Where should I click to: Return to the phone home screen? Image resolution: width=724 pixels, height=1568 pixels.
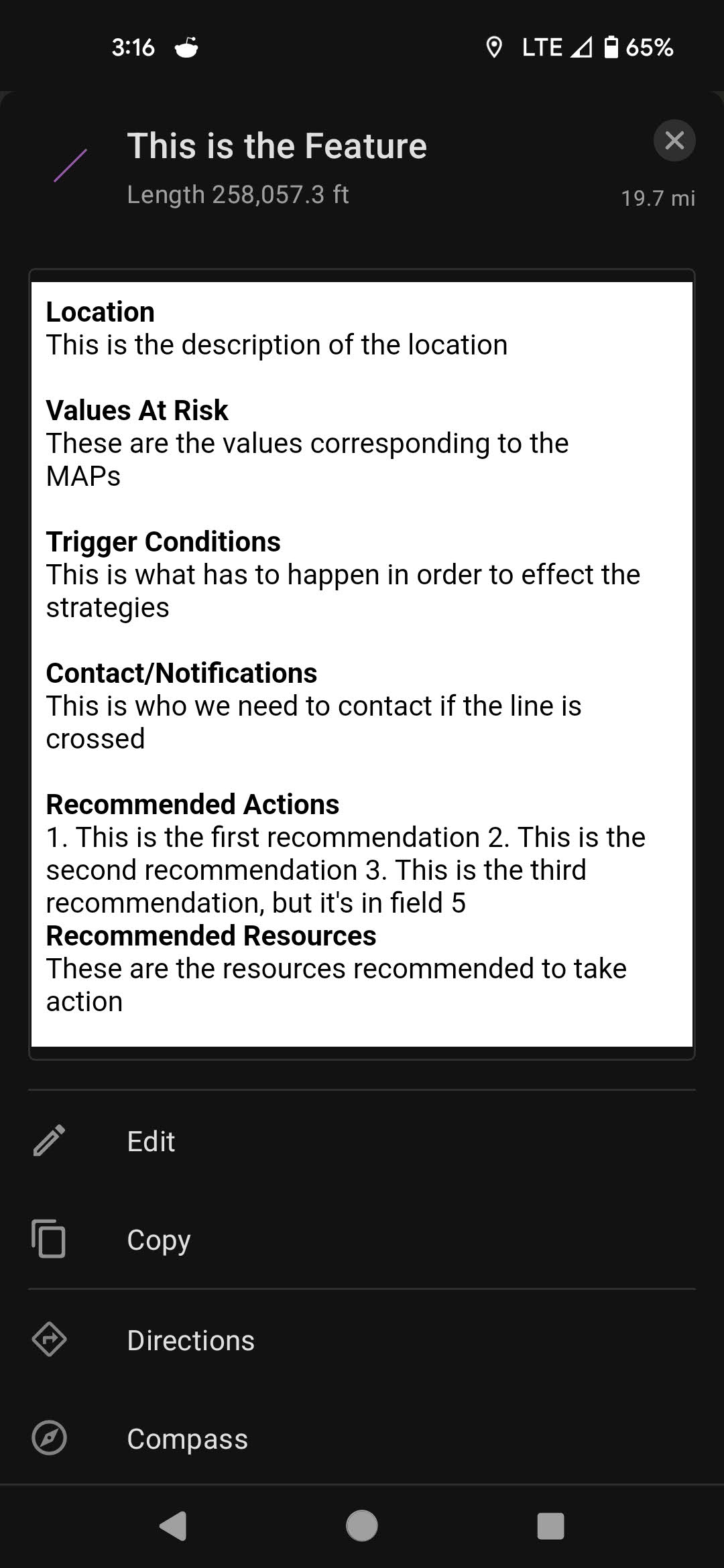point(362,1526)
